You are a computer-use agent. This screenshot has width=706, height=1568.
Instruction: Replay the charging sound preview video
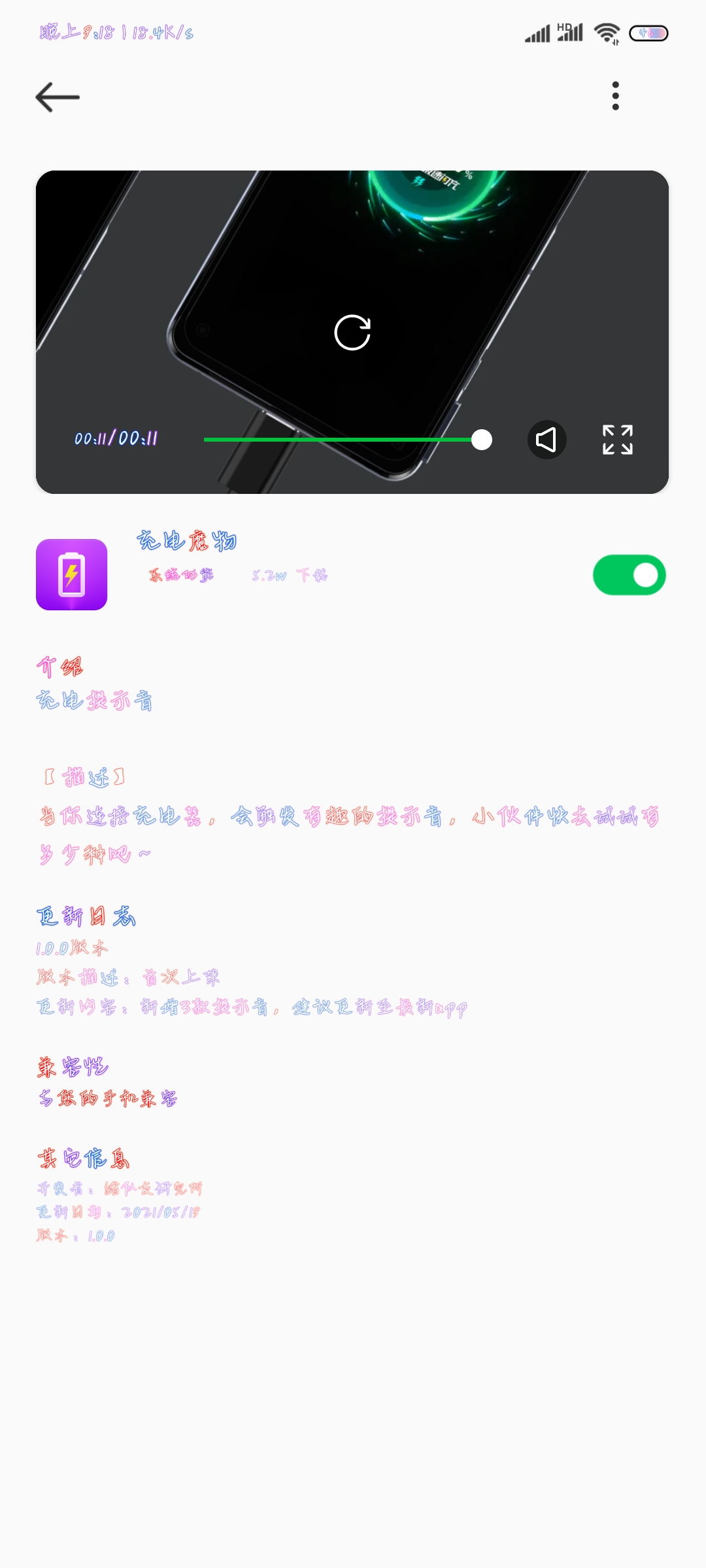click(352, 333)
